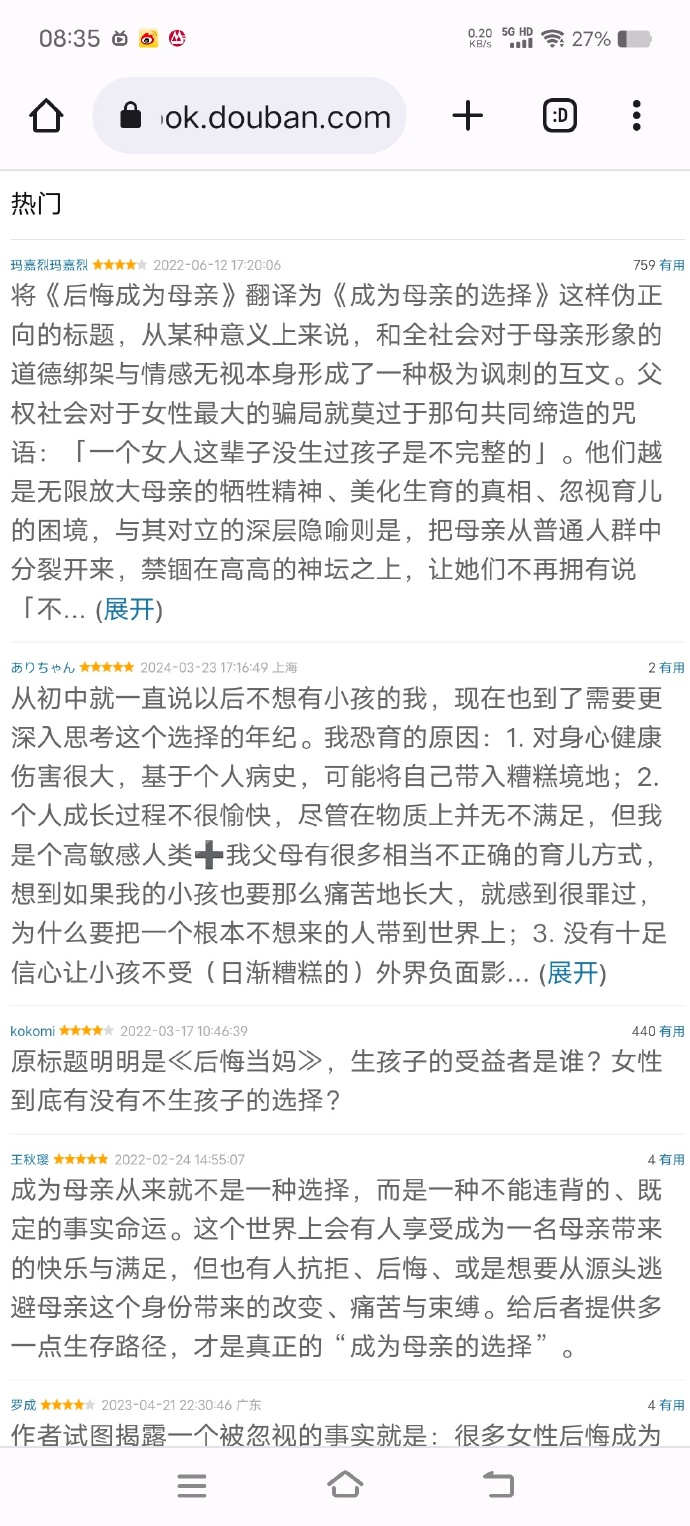Open reviewer 罗成's profile
This screenshot has width=690, height=1526.
[x=23, y=1405]
